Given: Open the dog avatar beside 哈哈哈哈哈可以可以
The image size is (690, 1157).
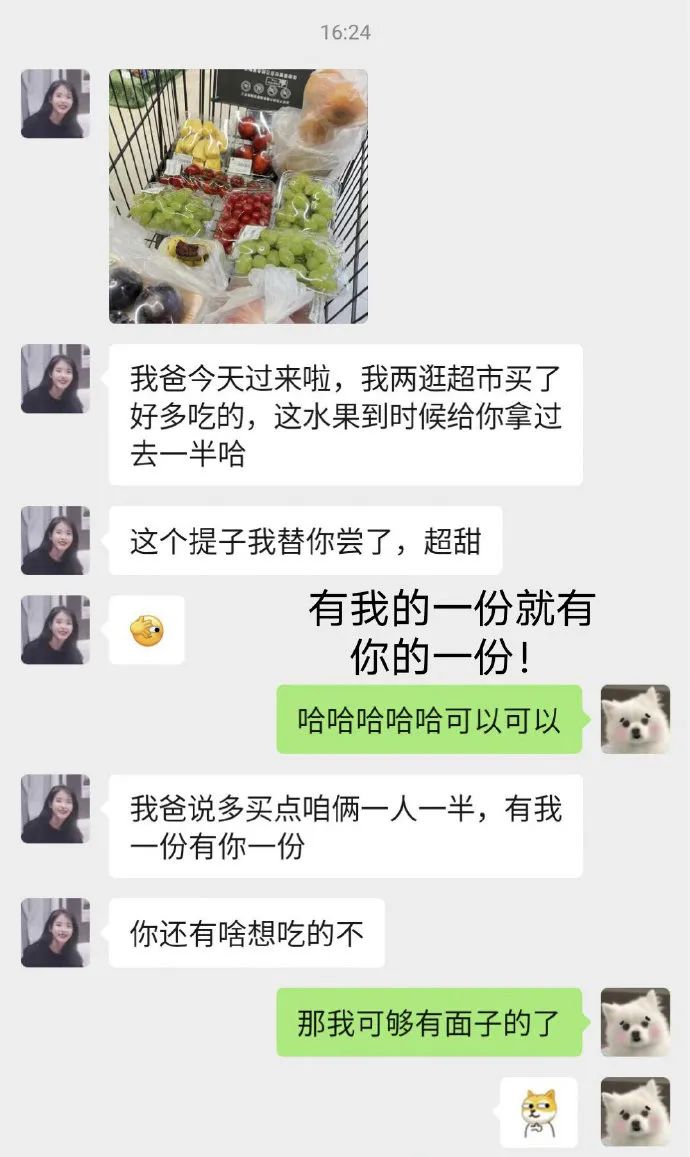Looking at the screenshot, I should (635, 720).
